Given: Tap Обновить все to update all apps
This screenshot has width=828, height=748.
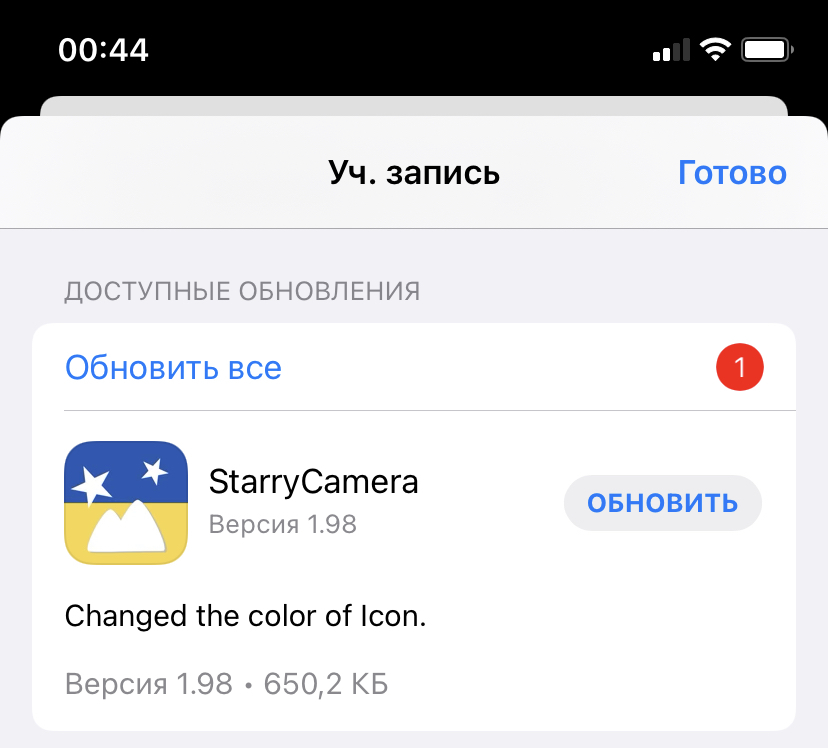Looking at the screenshot, I should (173, 368).
